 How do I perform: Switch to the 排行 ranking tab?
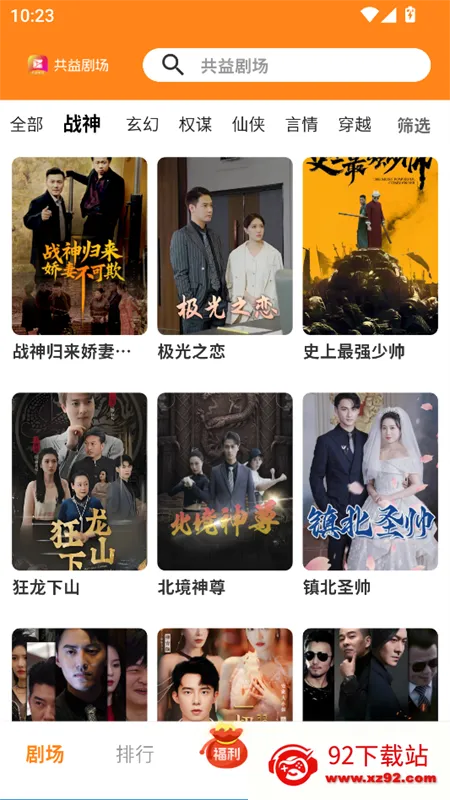(135, 754)
